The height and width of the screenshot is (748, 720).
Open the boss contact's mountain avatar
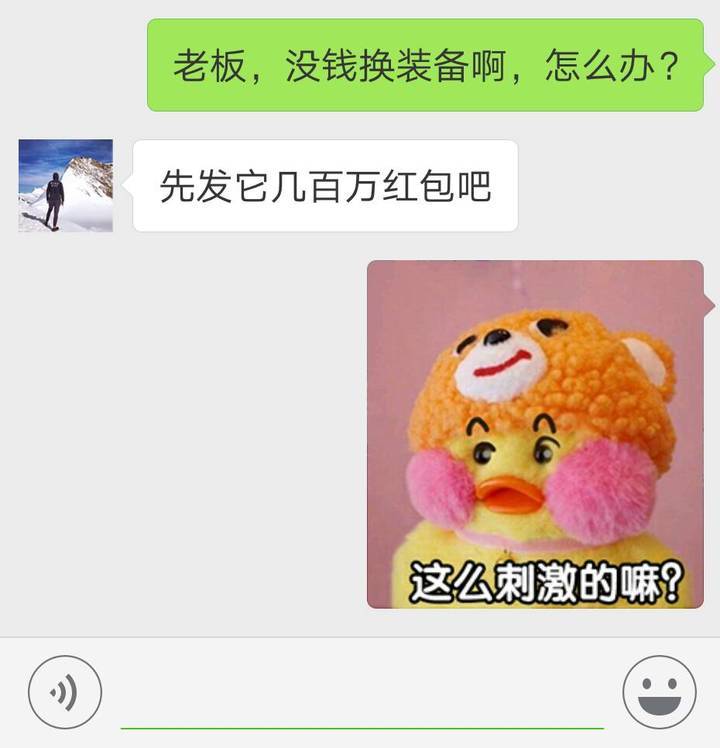point(65,186)
